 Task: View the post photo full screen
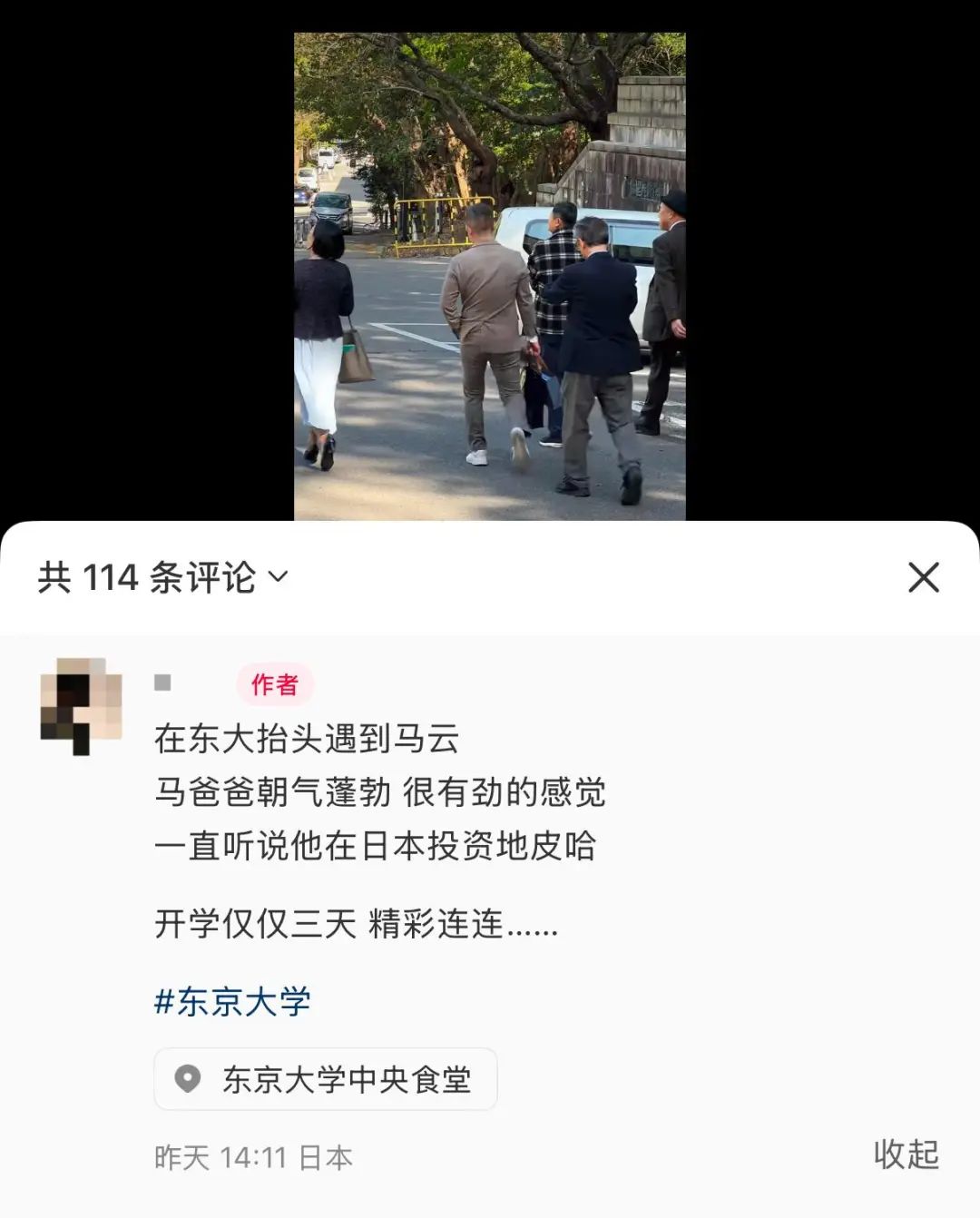tap(489, 276)
